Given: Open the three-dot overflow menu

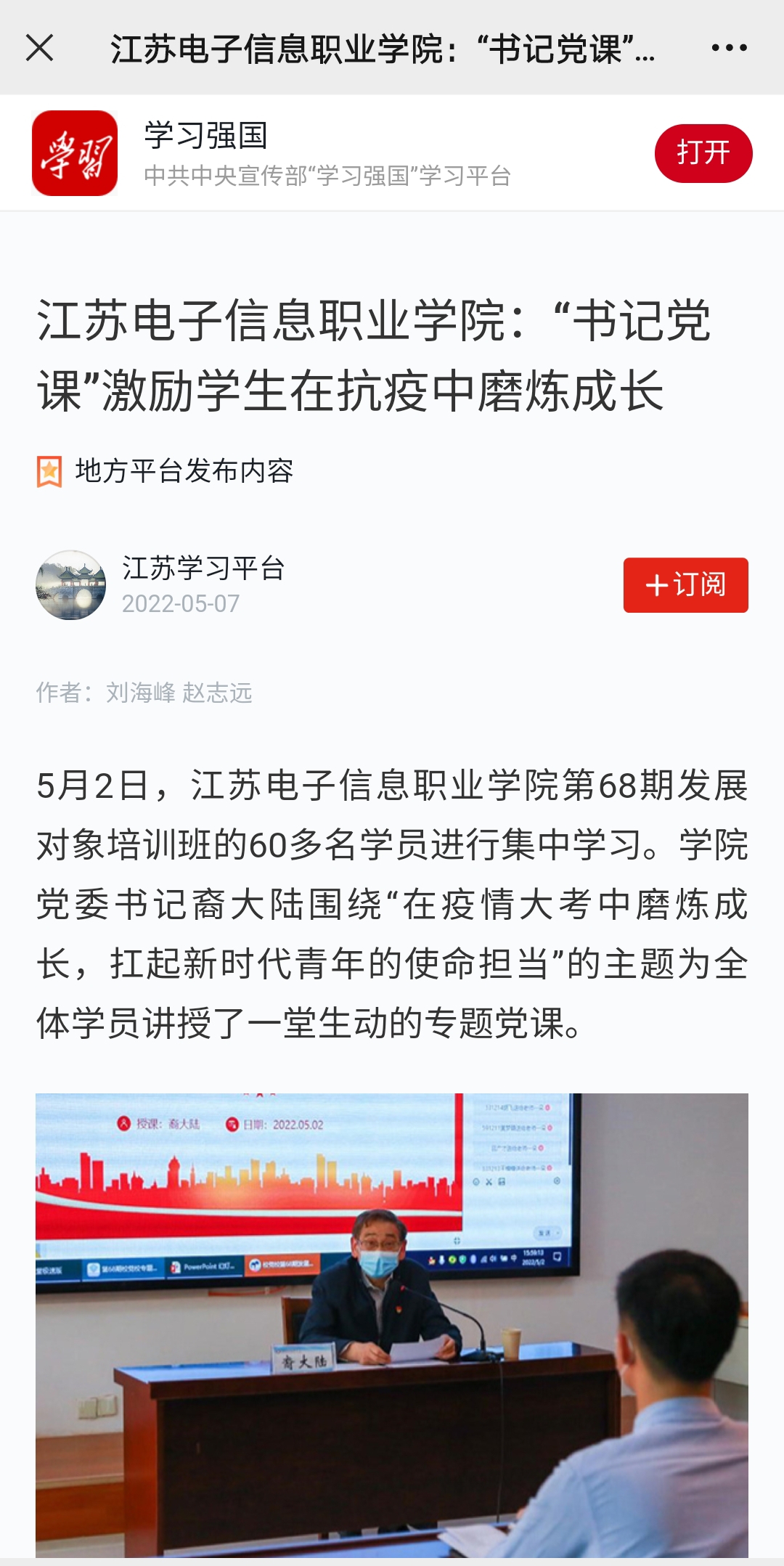Looking at the screenshot, I should tap(729, 48).
